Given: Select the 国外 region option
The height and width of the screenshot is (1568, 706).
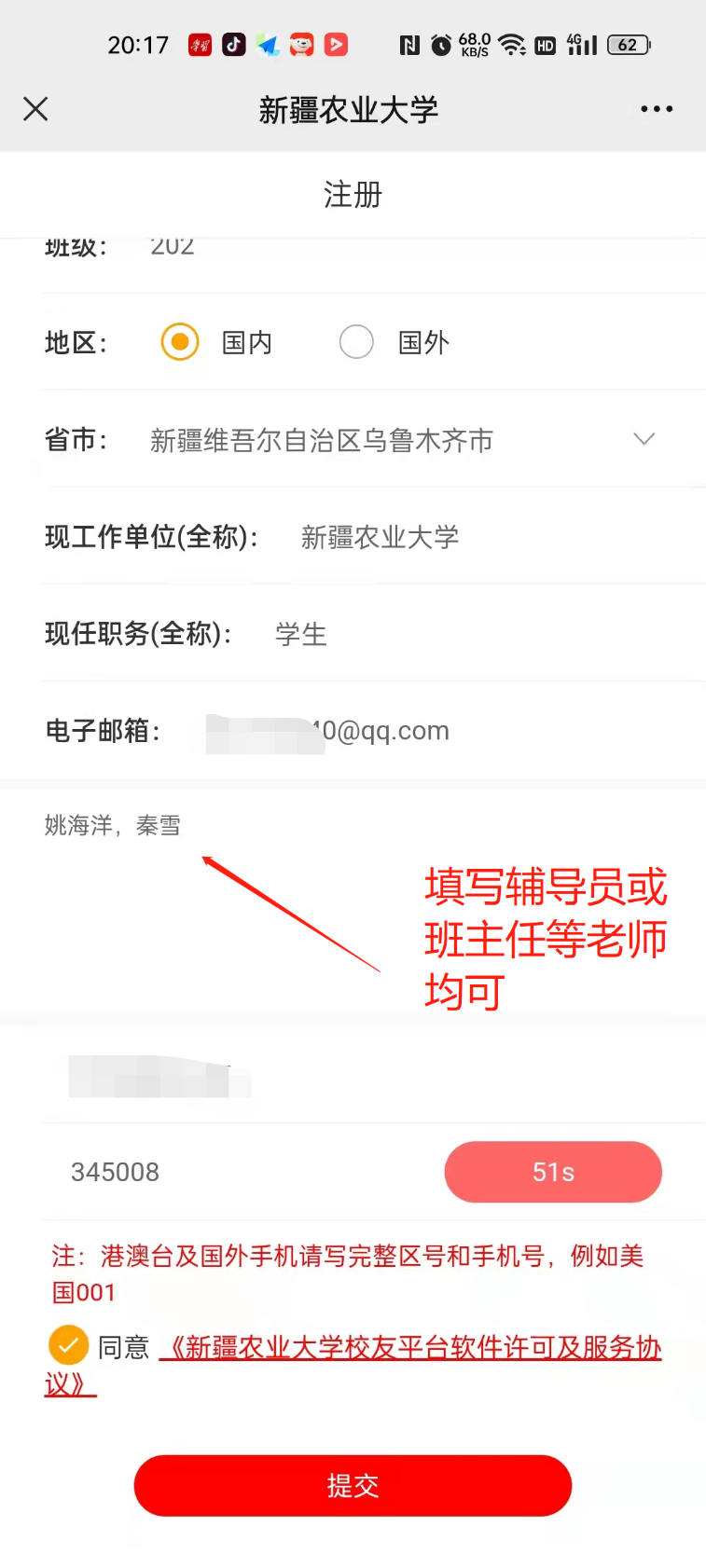Looking at the screenshot, I should coord(356,342).
